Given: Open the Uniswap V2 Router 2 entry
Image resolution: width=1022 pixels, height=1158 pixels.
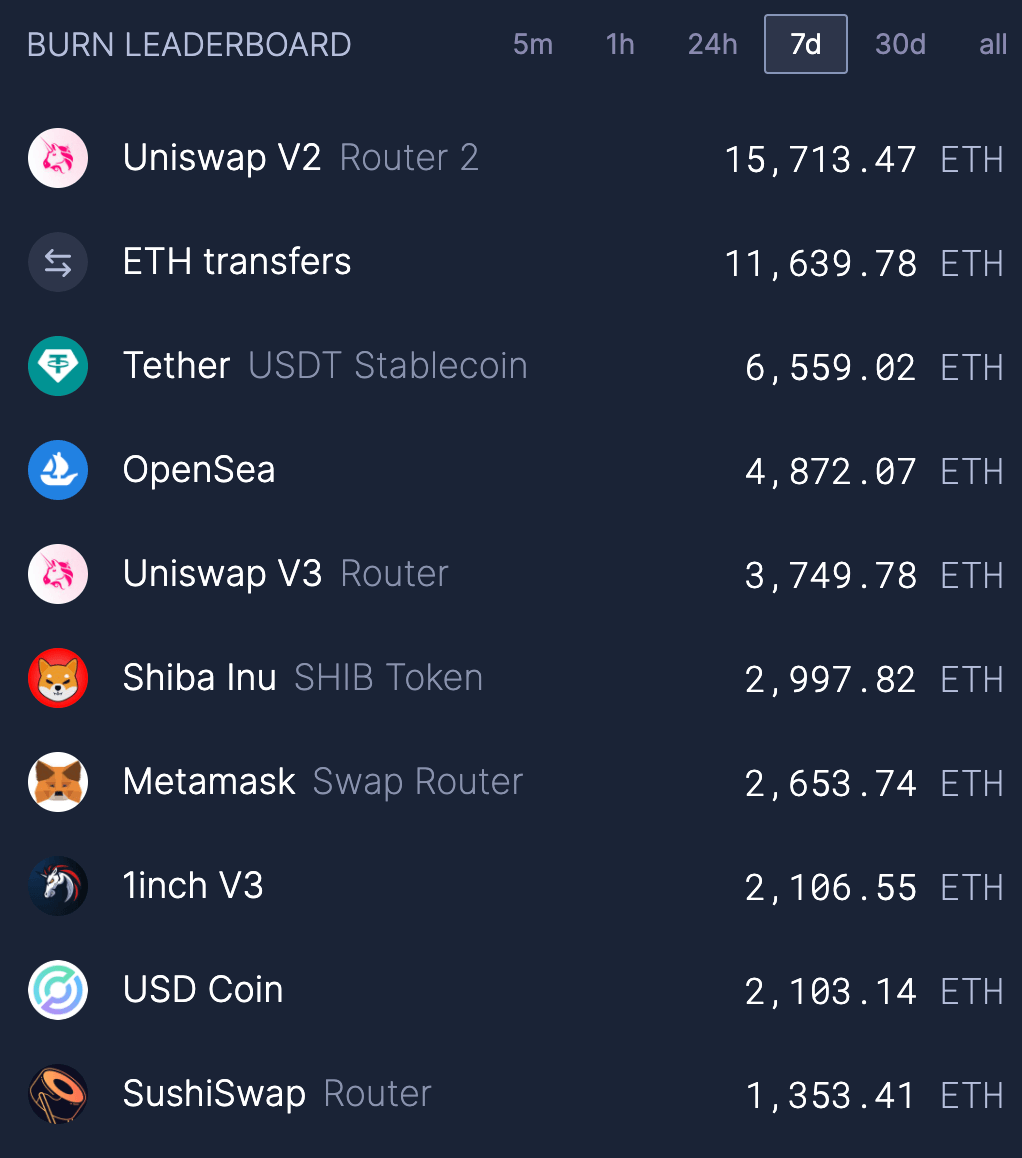Looking at the screenshot, I should click(x=300, y=158).
